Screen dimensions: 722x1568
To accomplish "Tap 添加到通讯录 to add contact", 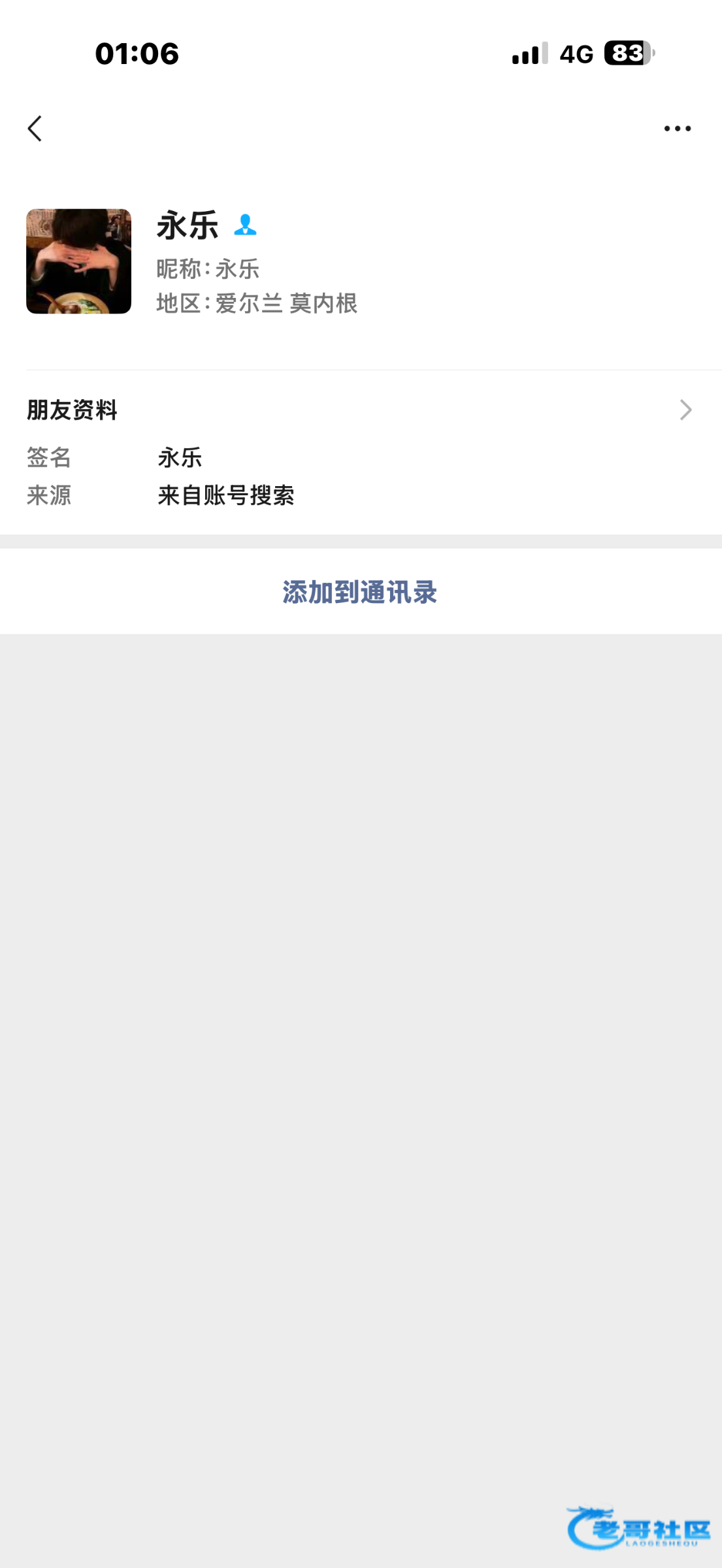I will [x=360, y=592].
